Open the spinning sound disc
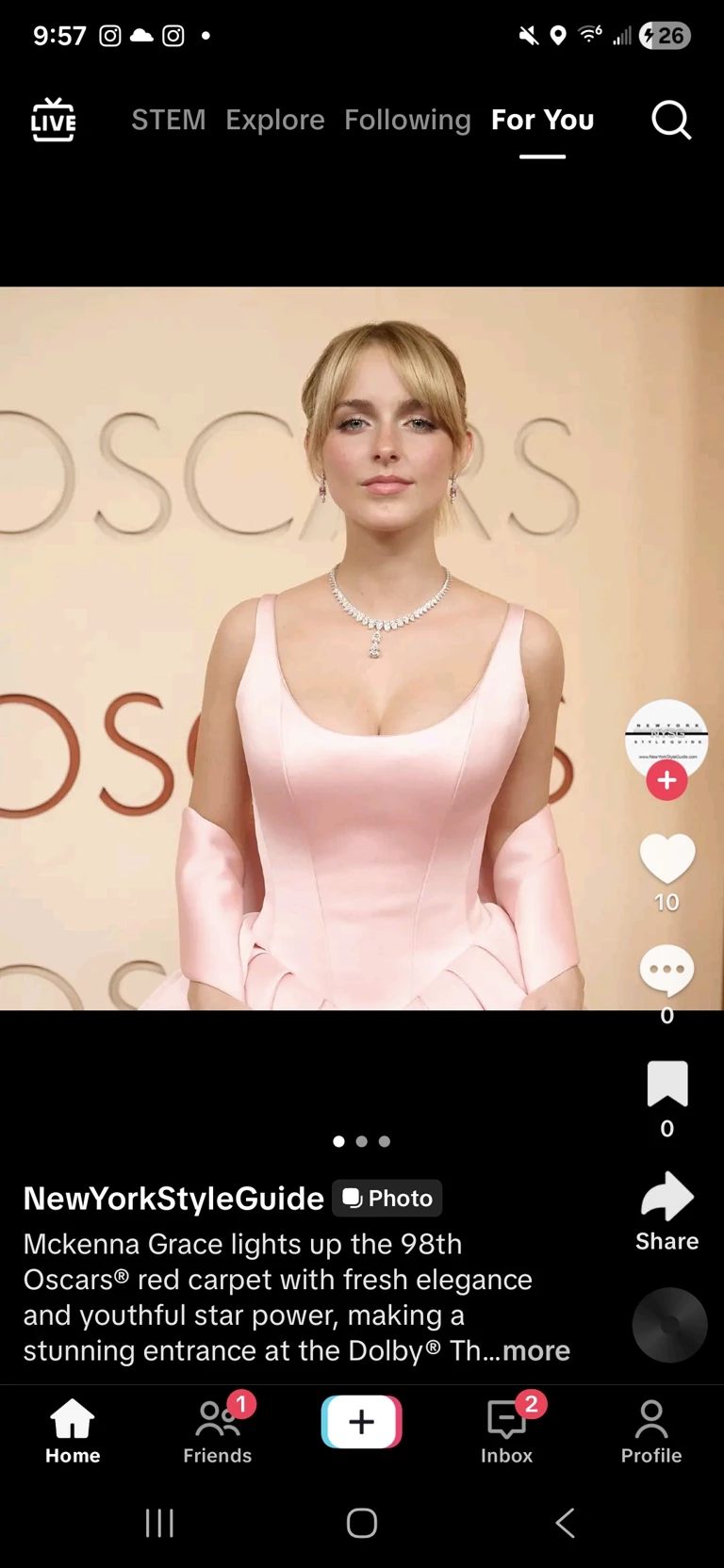Screen dimensions: 724x1568 click(x=669, y=1325)
